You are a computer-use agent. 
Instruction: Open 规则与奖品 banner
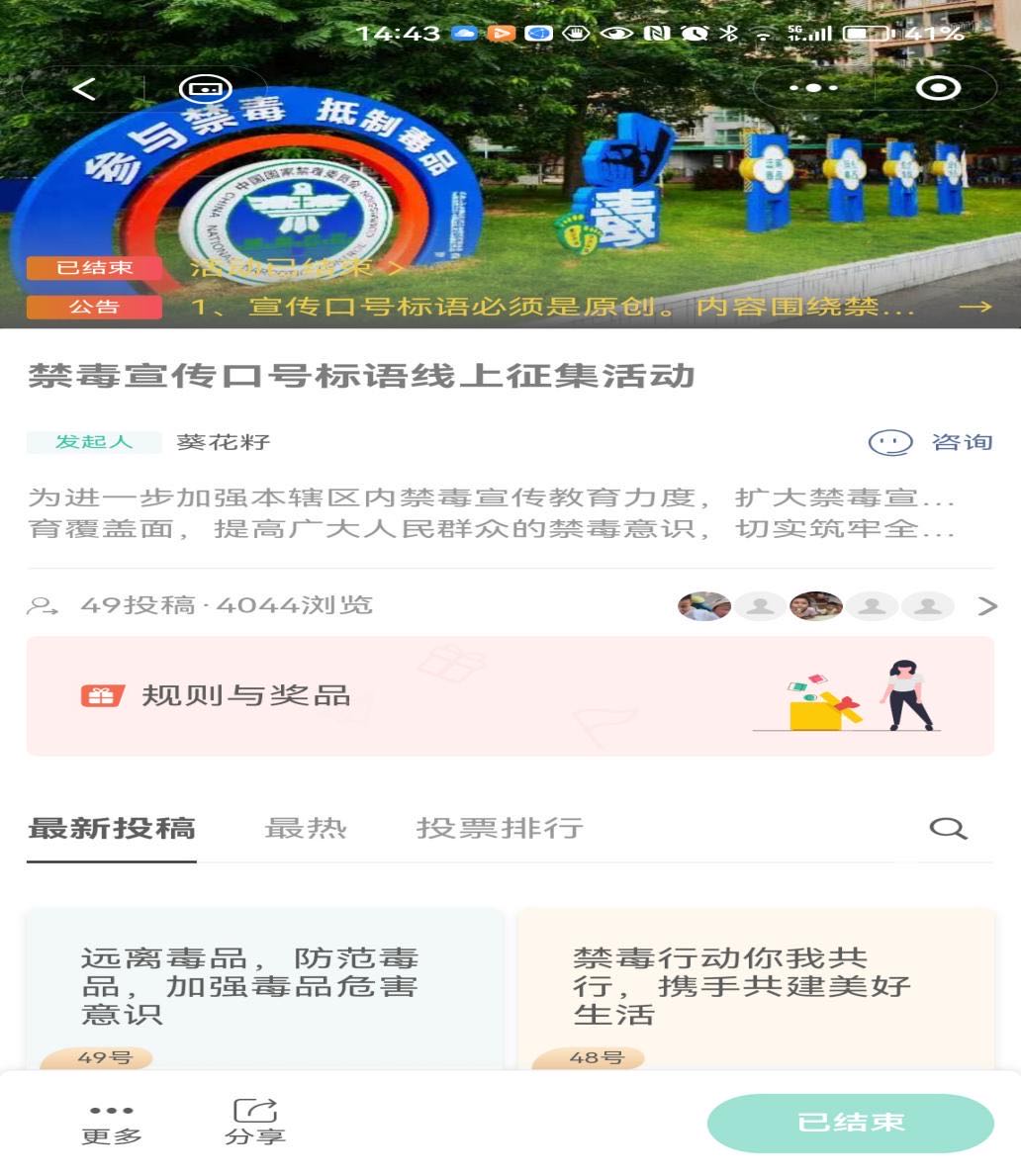(x=510, y=696)
